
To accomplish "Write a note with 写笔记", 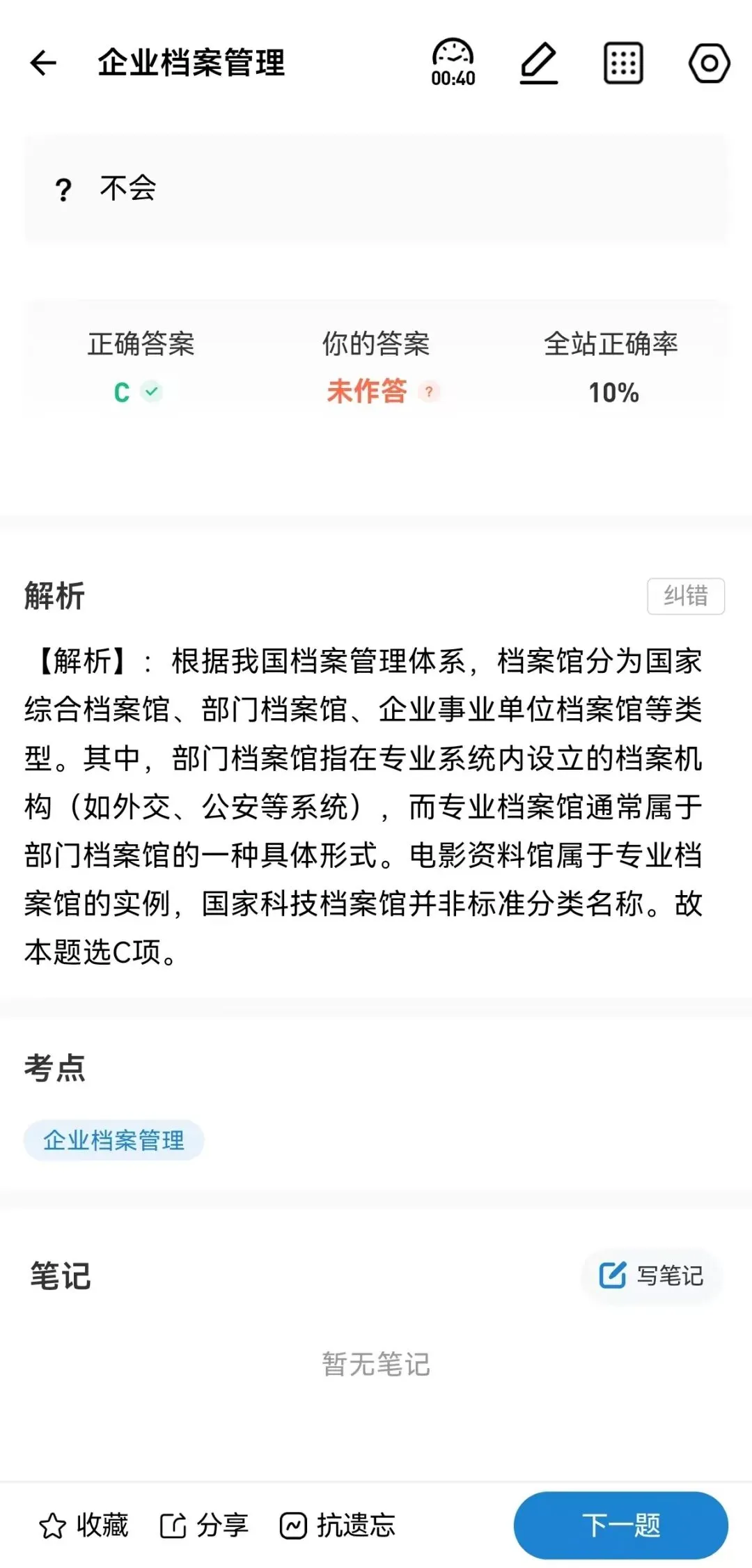I will pos(652,1275).
